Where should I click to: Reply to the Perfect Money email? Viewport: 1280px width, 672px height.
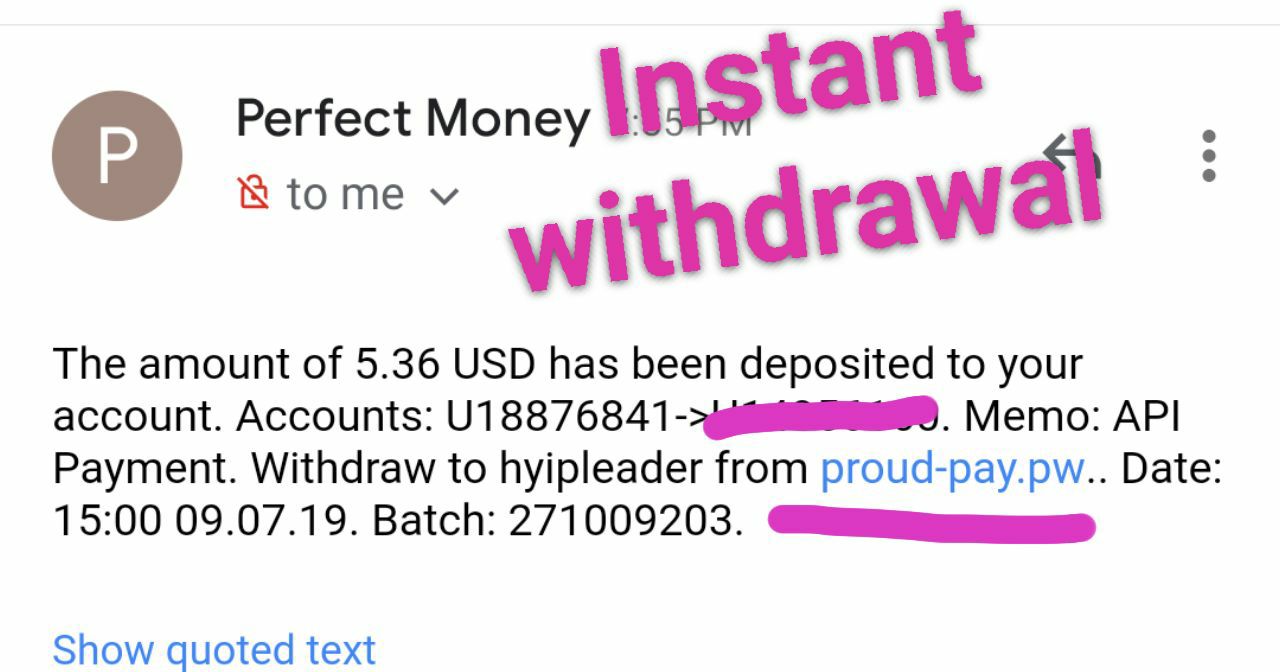1072,156
